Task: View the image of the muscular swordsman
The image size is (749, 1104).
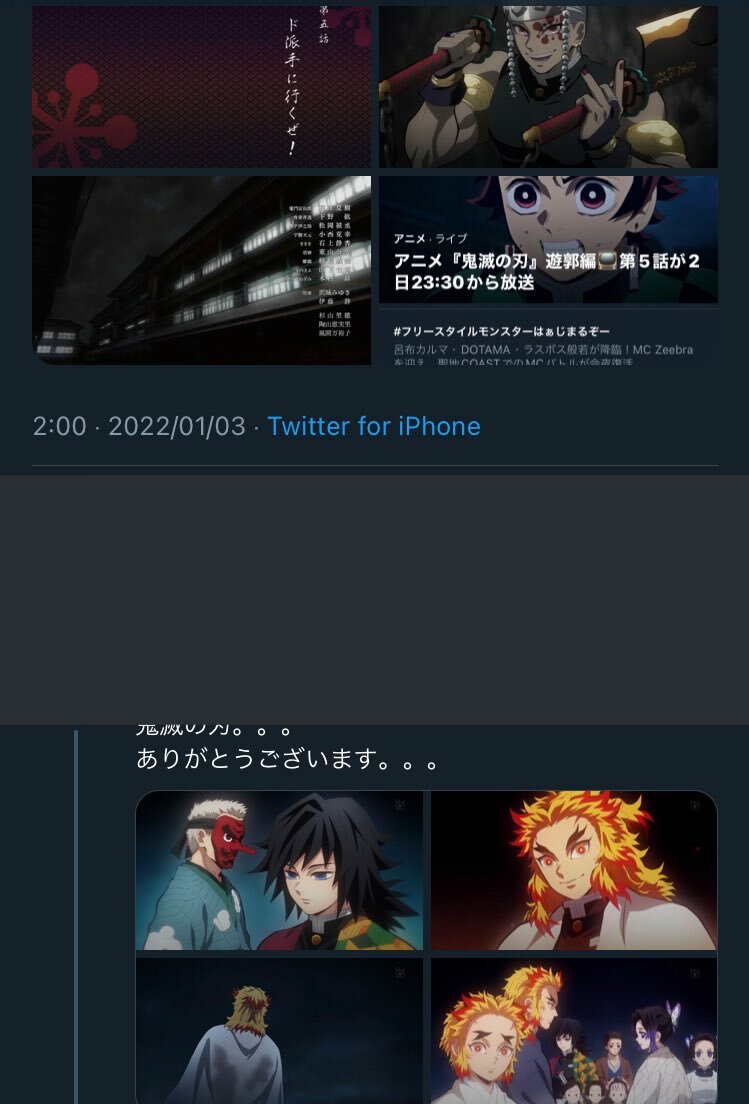Action: [x=548, y=87]
